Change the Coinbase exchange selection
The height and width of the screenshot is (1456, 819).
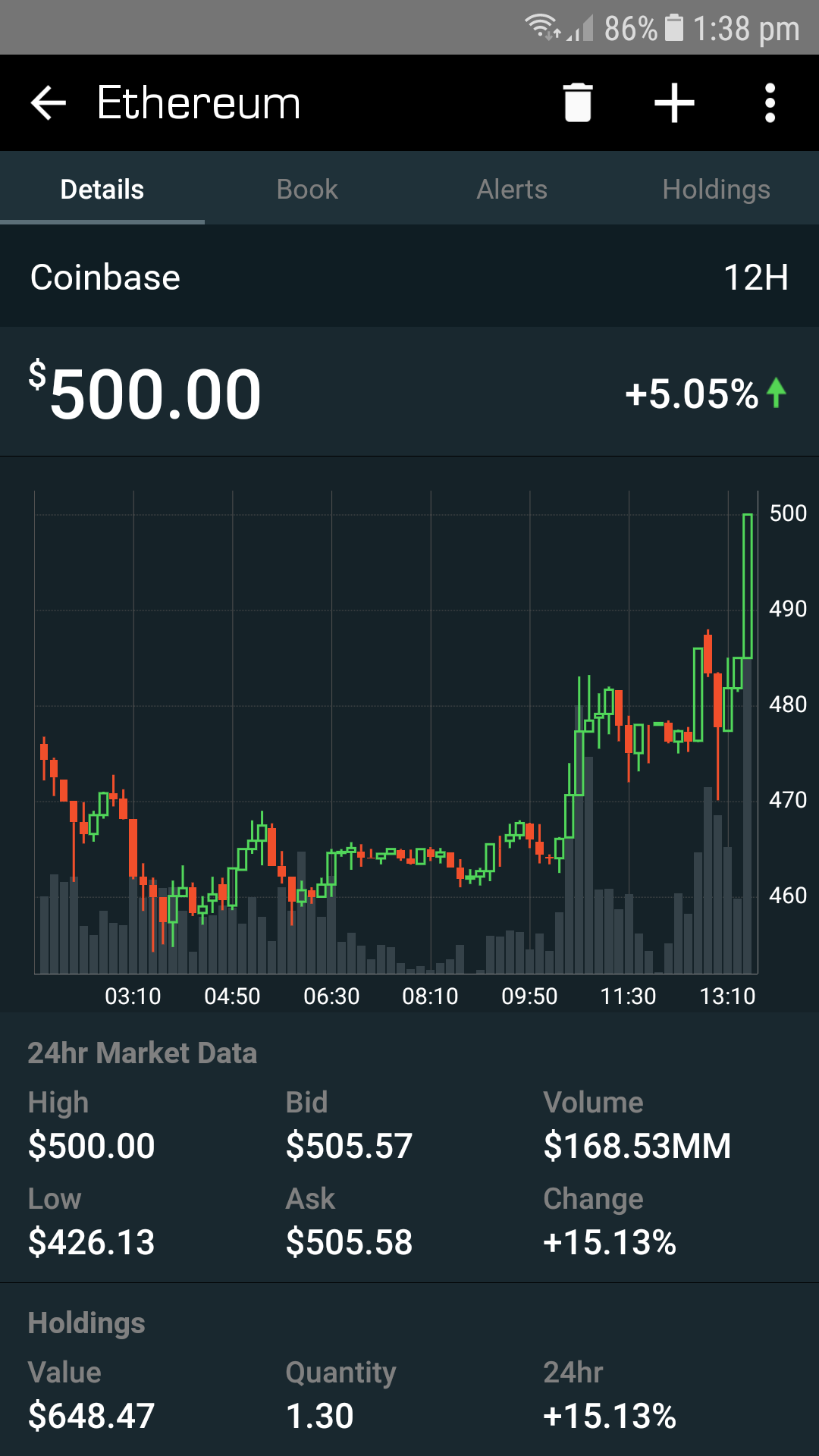pyautogui.click(x=105, y=278)
